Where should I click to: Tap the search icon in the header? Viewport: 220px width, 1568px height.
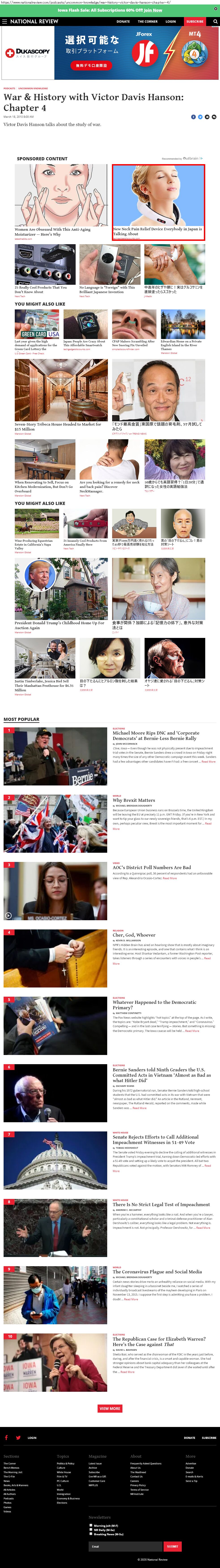[215, 21]
